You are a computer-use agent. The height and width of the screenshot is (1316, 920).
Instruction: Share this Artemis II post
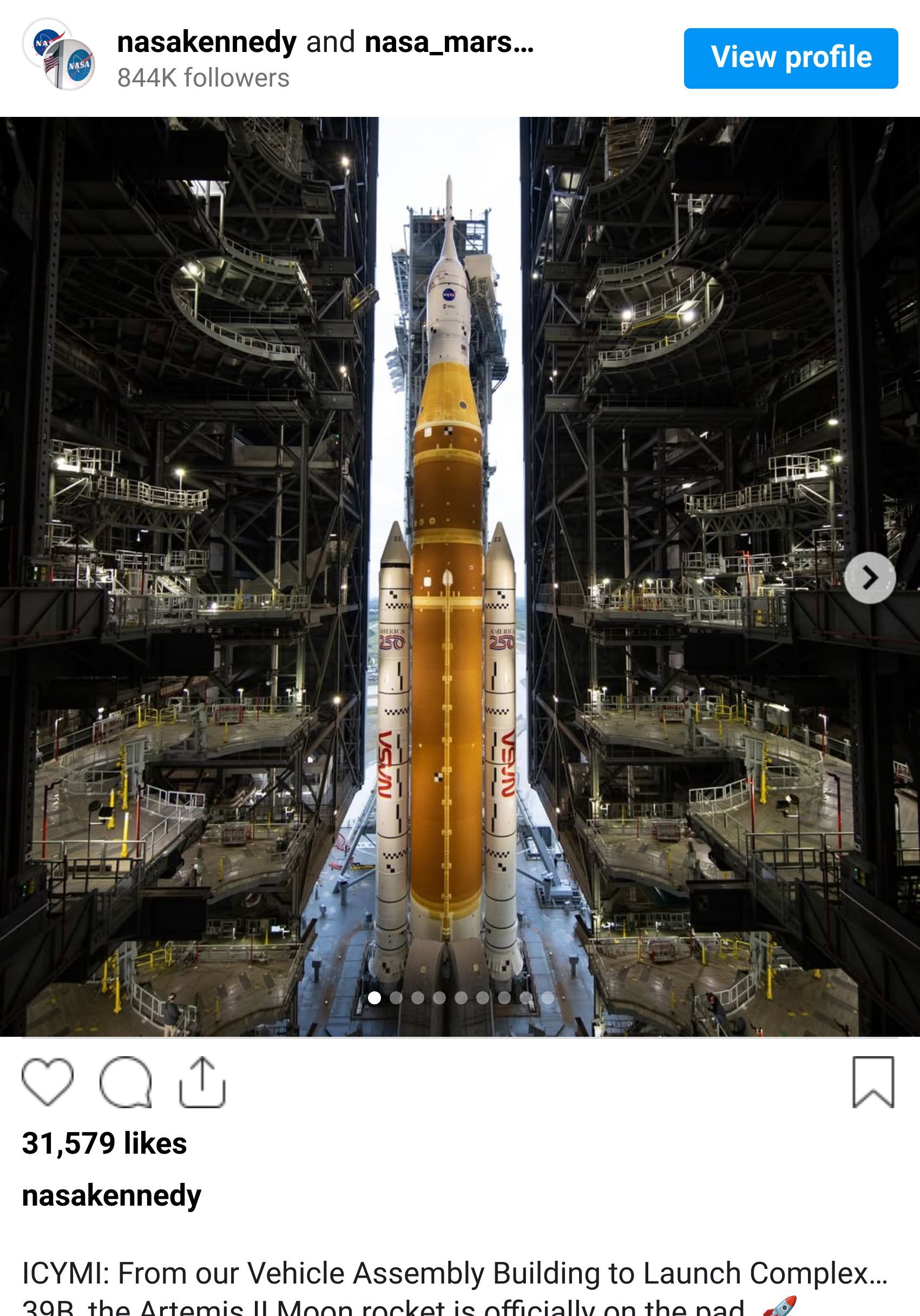202,1082
